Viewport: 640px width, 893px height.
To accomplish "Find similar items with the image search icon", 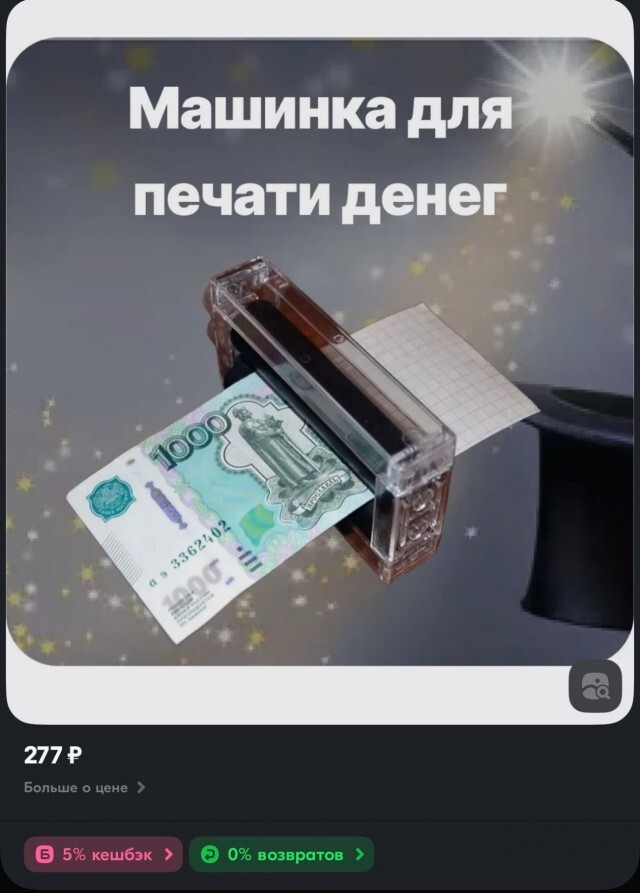I will [595, 685].
